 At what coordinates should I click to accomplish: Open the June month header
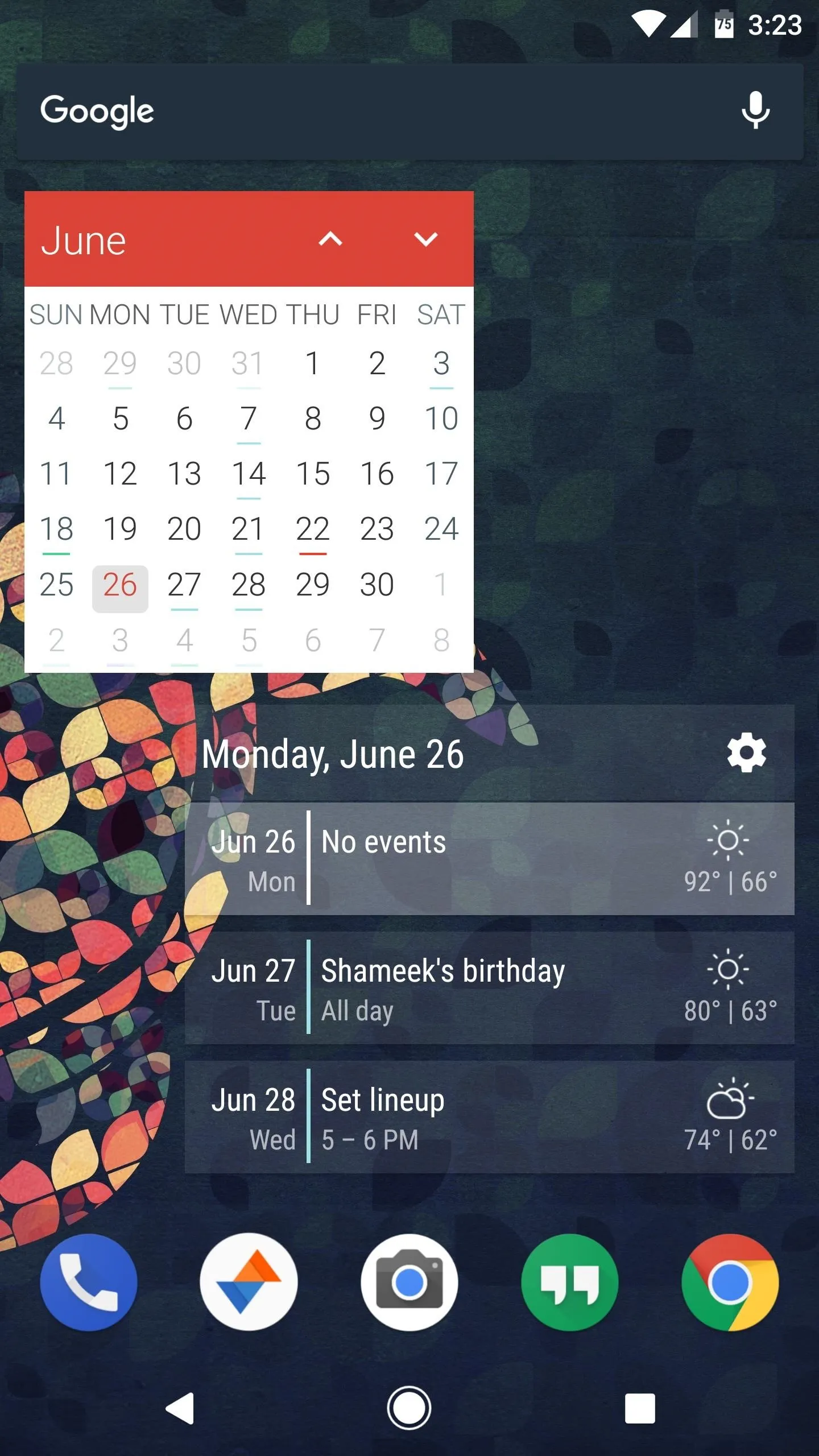(x=84, y=241)
